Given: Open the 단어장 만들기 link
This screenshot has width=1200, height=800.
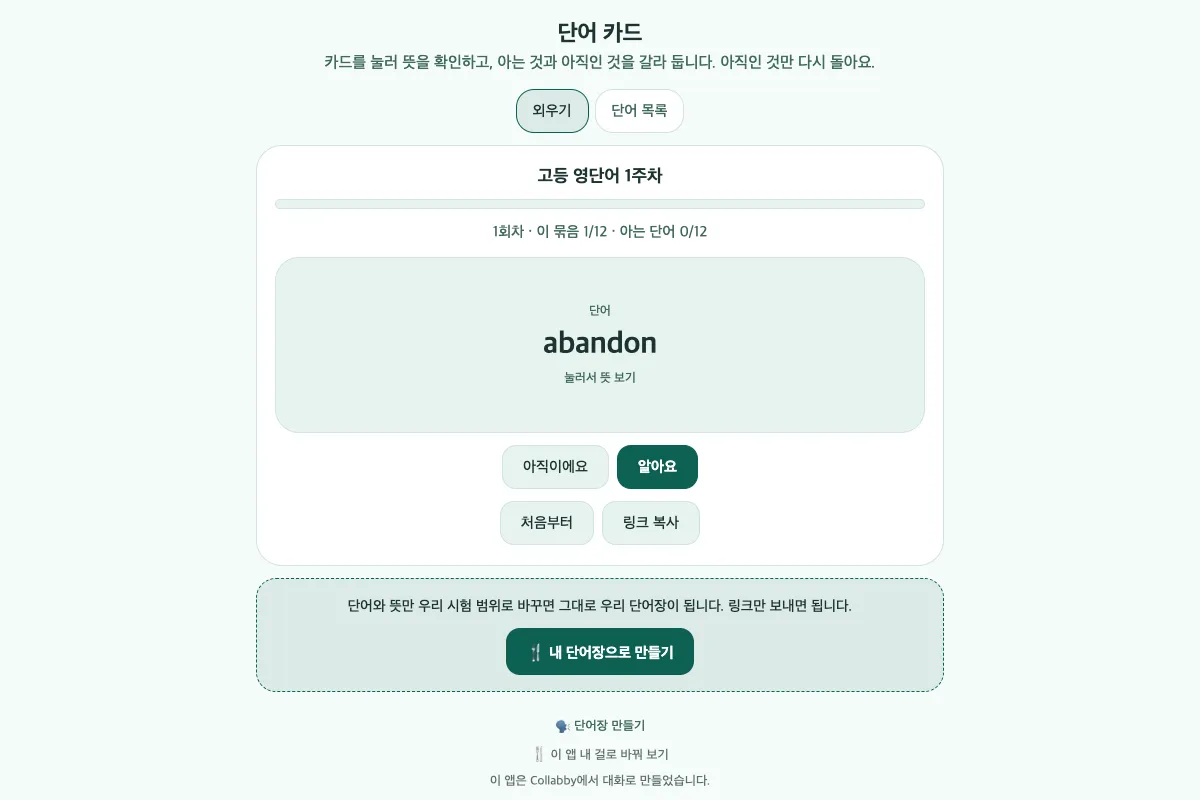Looking at the screenshot, I should (x=600, y=726).
